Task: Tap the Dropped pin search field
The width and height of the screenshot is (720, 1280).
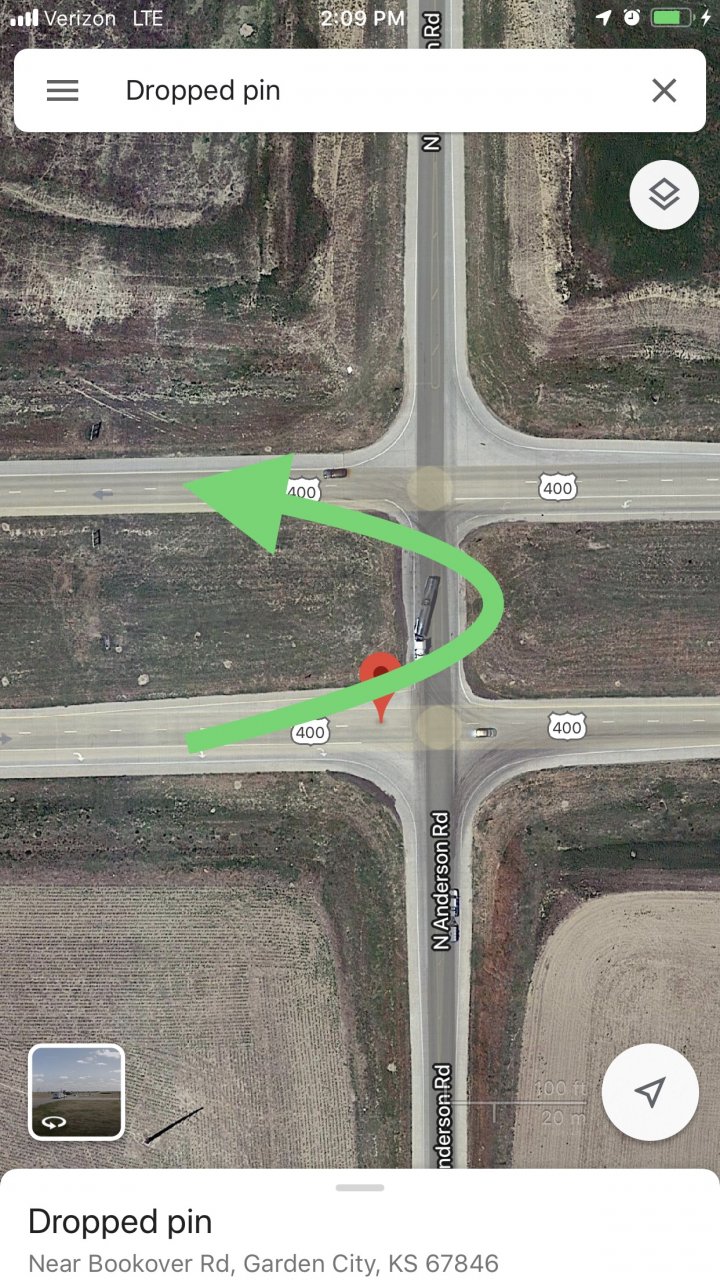Action: pyautogui.click(x=360, y=91)
